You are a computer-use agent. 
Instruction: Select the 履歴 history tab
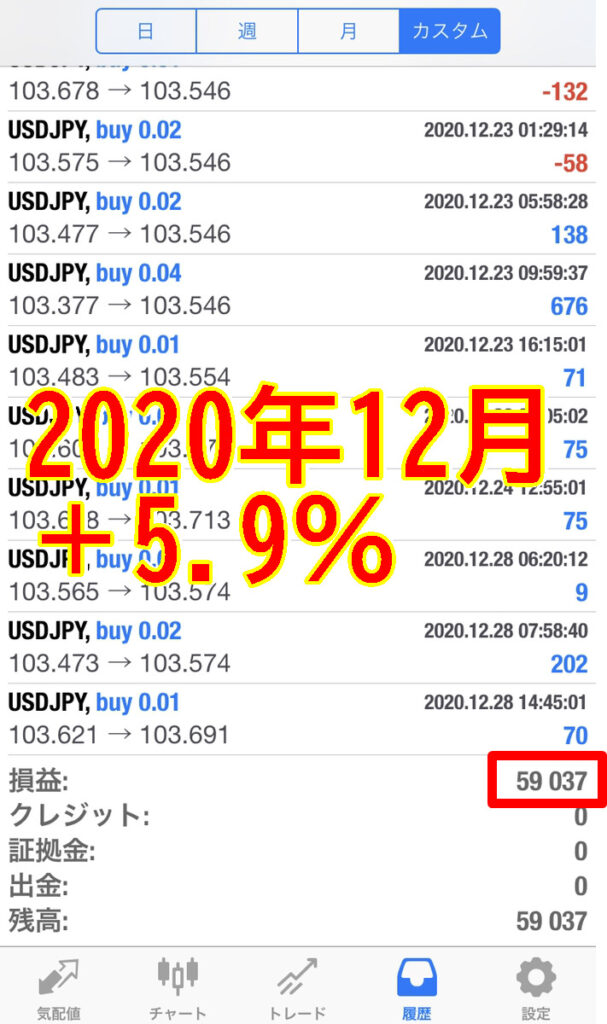417,988
